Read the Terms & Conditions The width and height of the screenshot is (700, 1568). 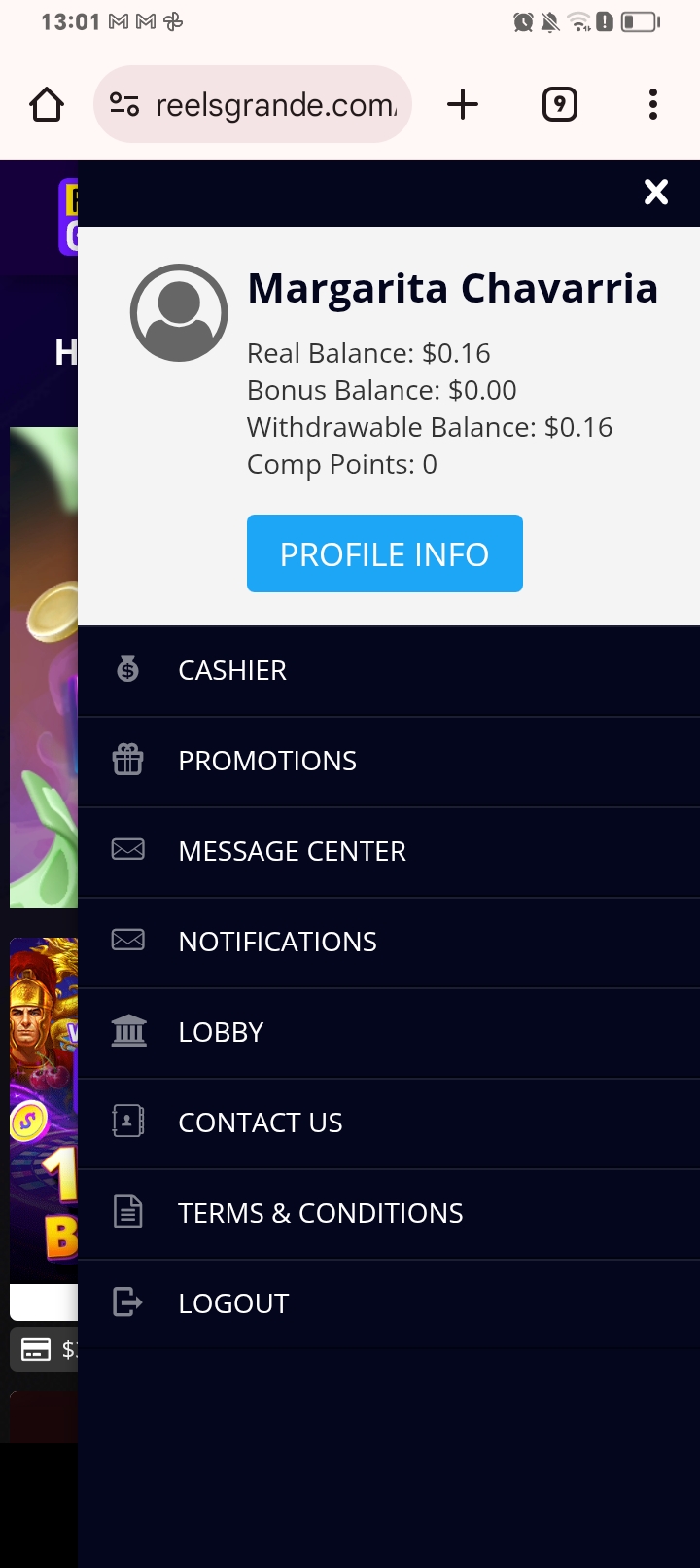(320, 1213)
